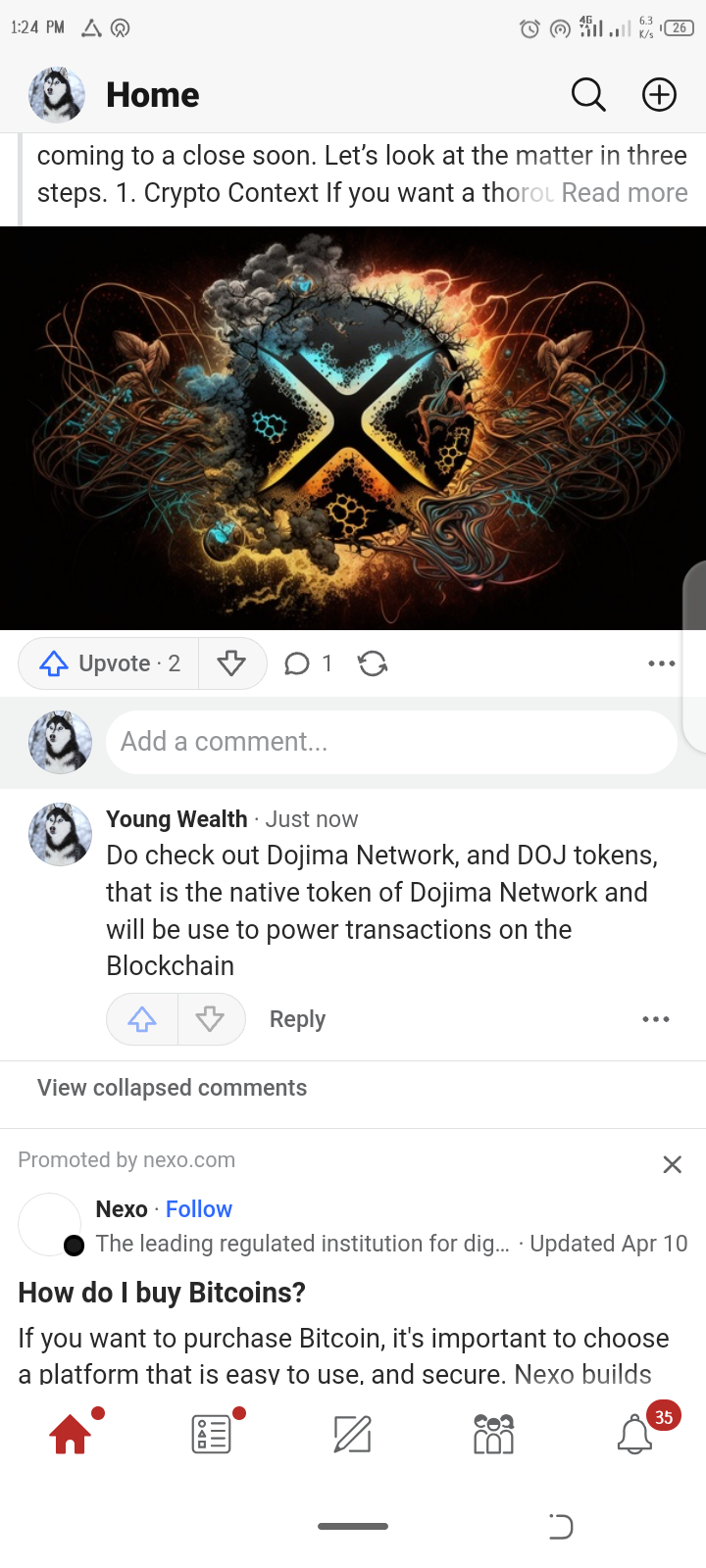Upvote Young Wealth's comment
Viewport: 706px width, 1568px height.
[x=142, y=1019]
